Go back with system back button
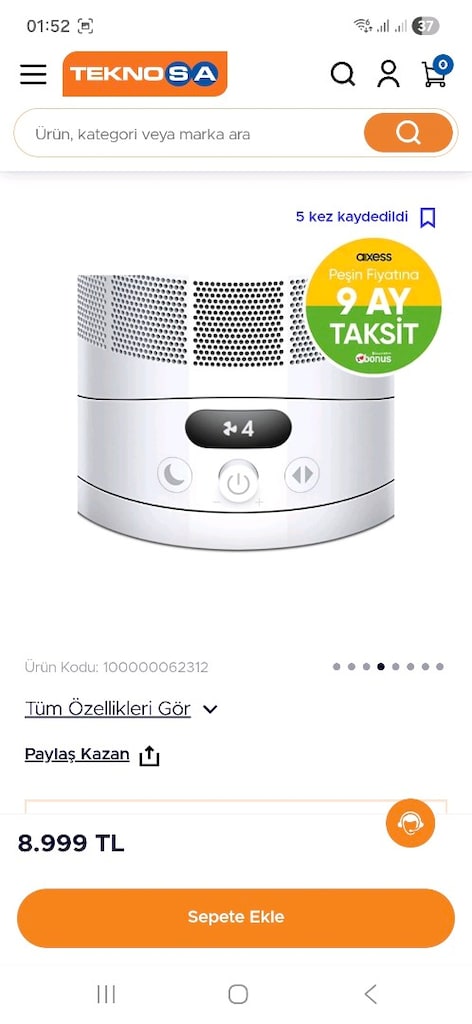 coord(370,995)
